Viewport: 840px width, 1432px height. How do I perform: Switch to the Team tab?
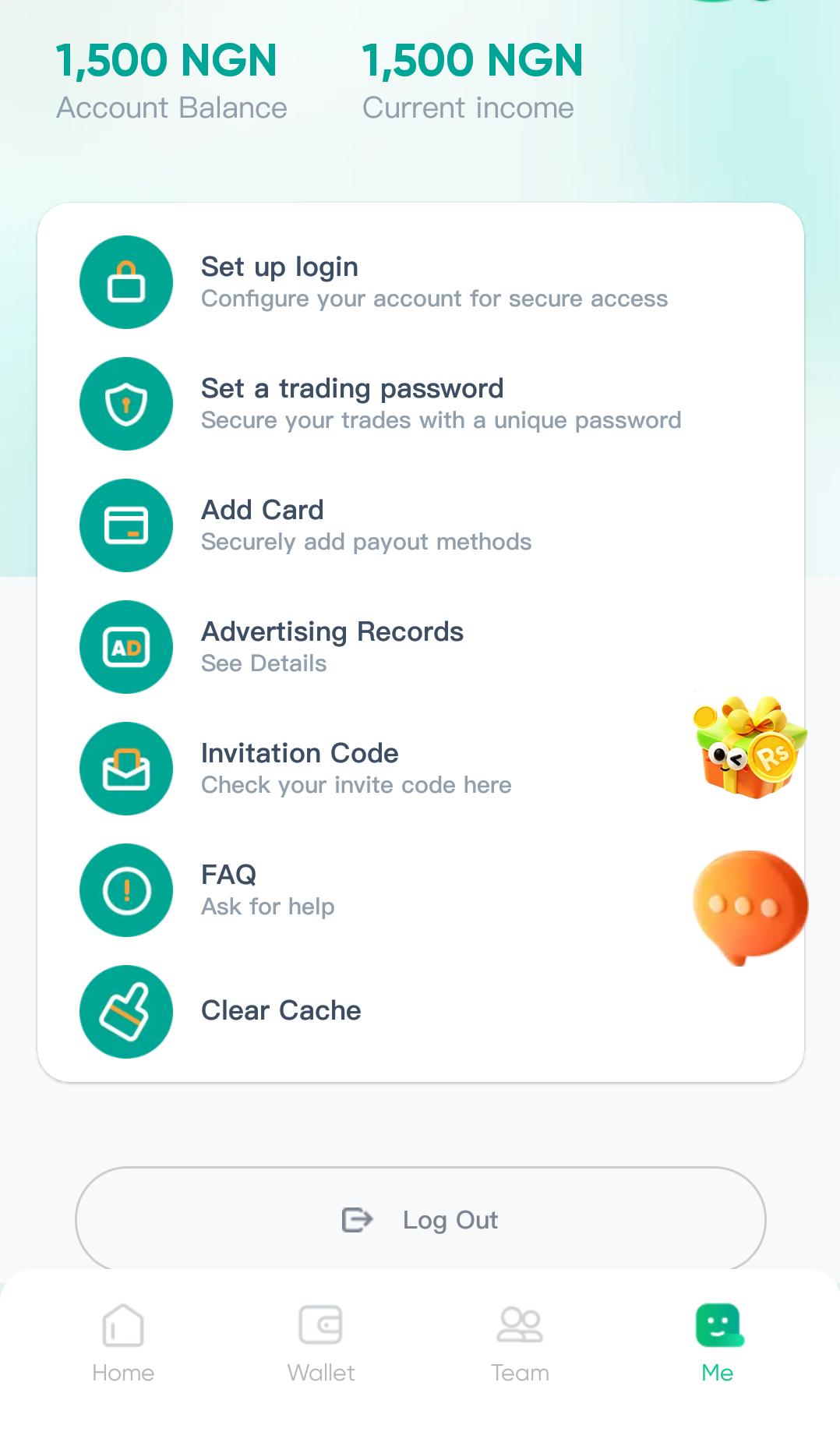click(x=520, y=1343)
